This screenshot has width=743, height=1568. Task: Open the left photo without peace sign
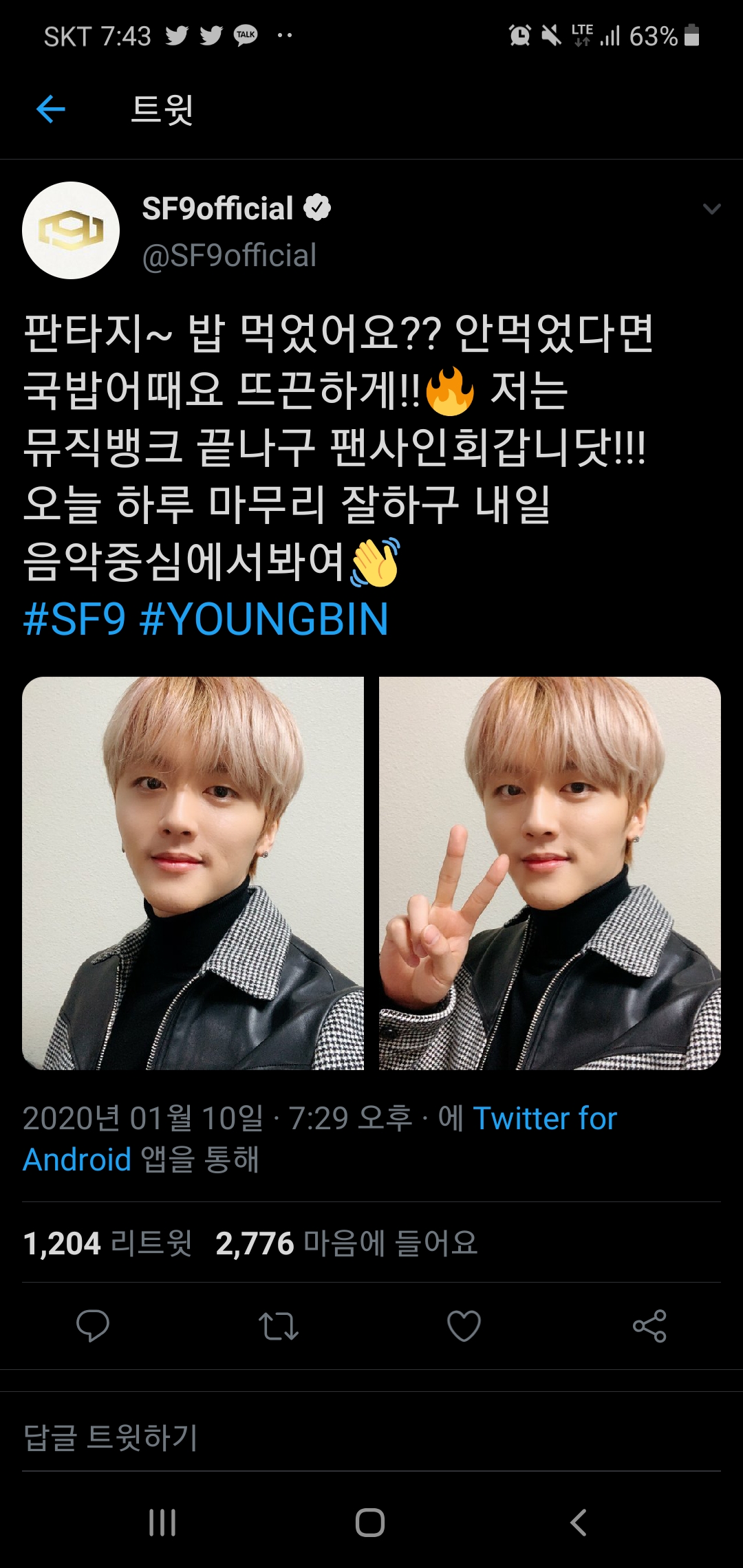[193, 873]
